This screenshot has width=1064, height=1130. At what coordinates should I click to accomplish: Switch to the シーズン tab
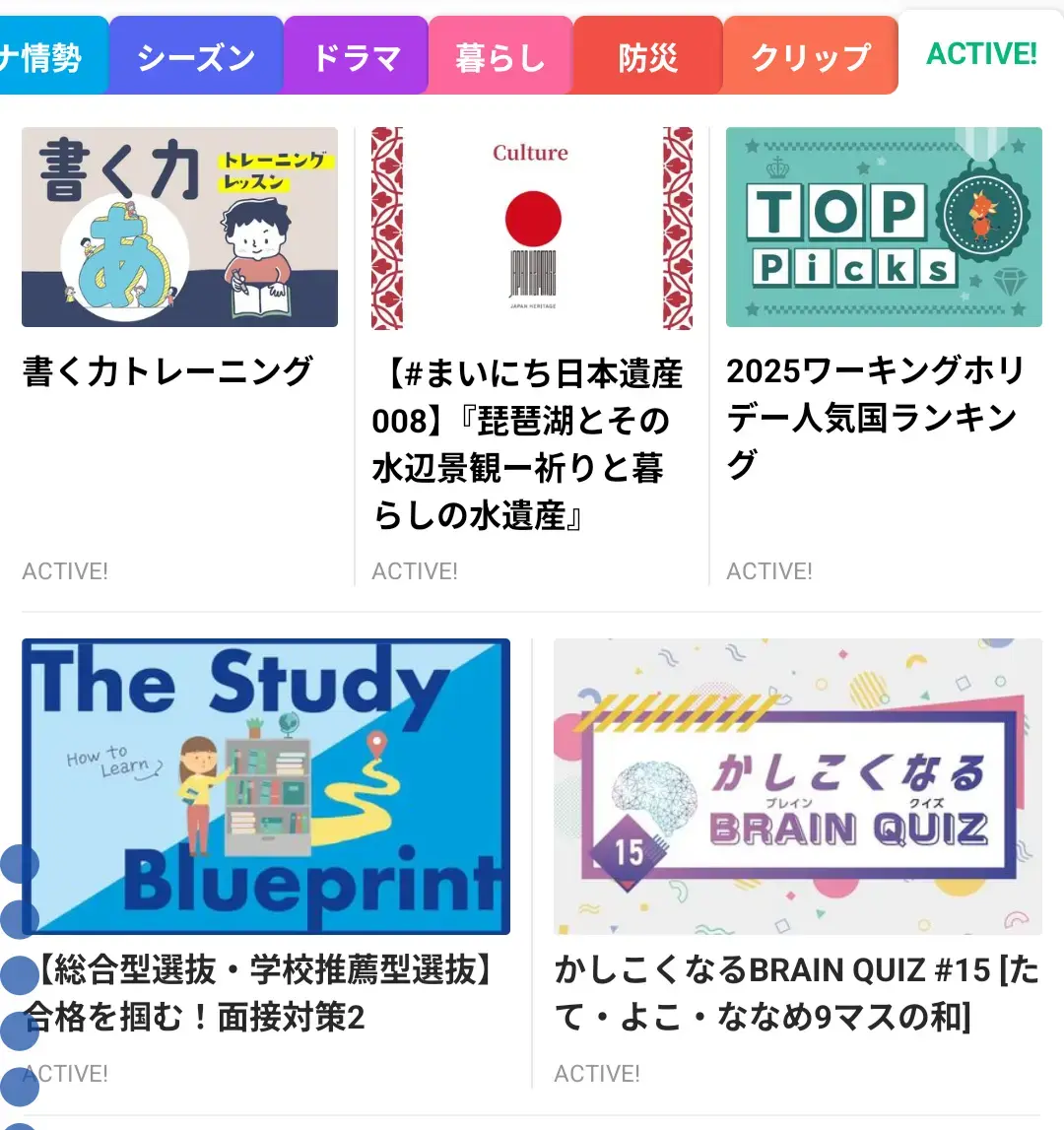pos(196,56)
